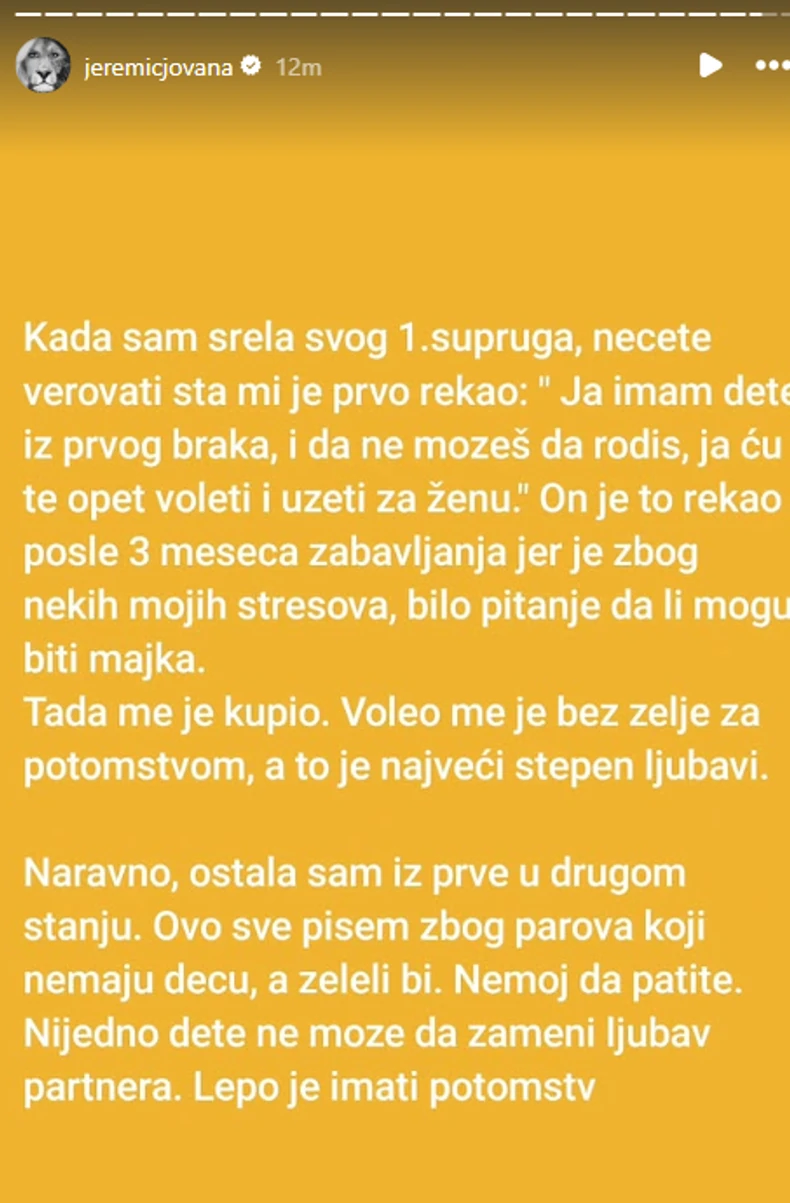
Task: Open jeremicjovana's profile picture
Action: coord(43,66)
